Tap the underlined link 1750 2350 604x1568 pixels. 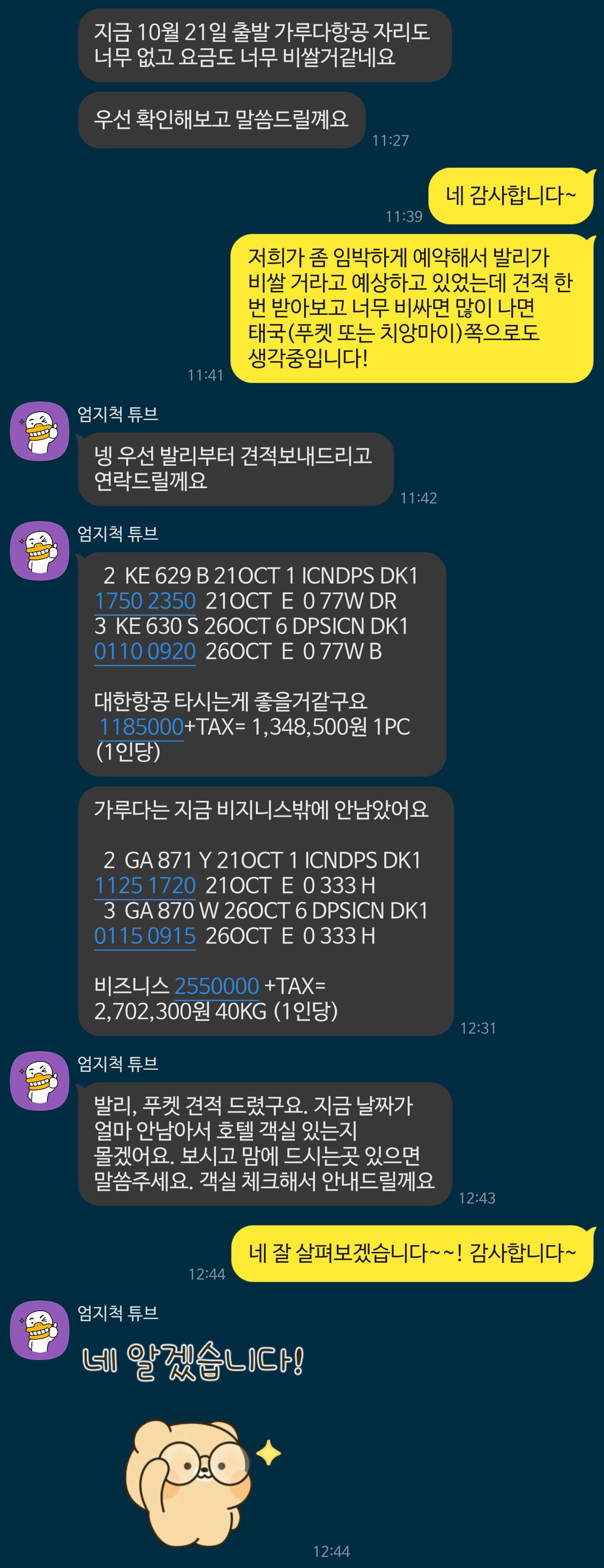click(x=145, y=601)
